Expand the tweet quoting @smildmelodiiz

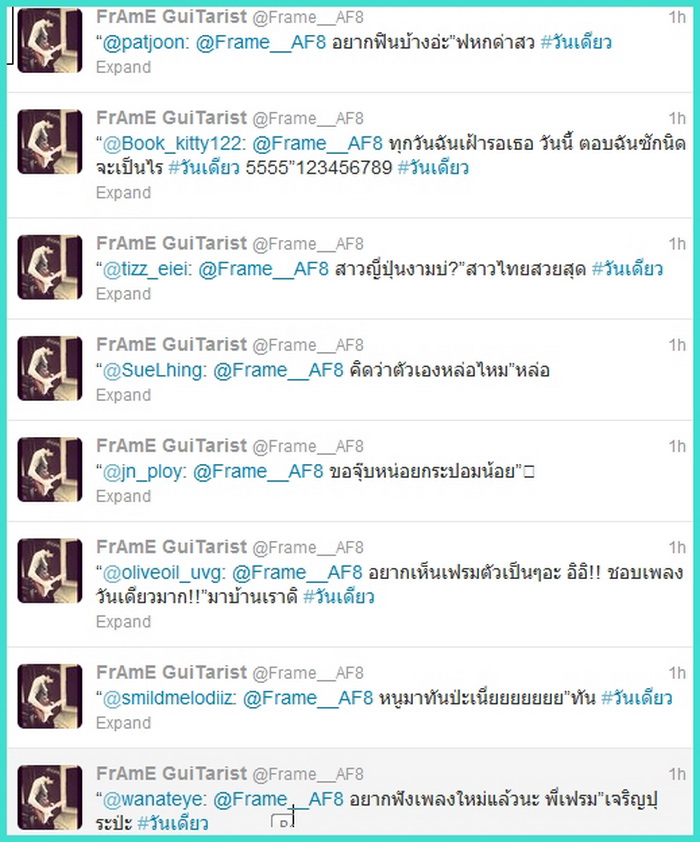[x=123, y=723]
